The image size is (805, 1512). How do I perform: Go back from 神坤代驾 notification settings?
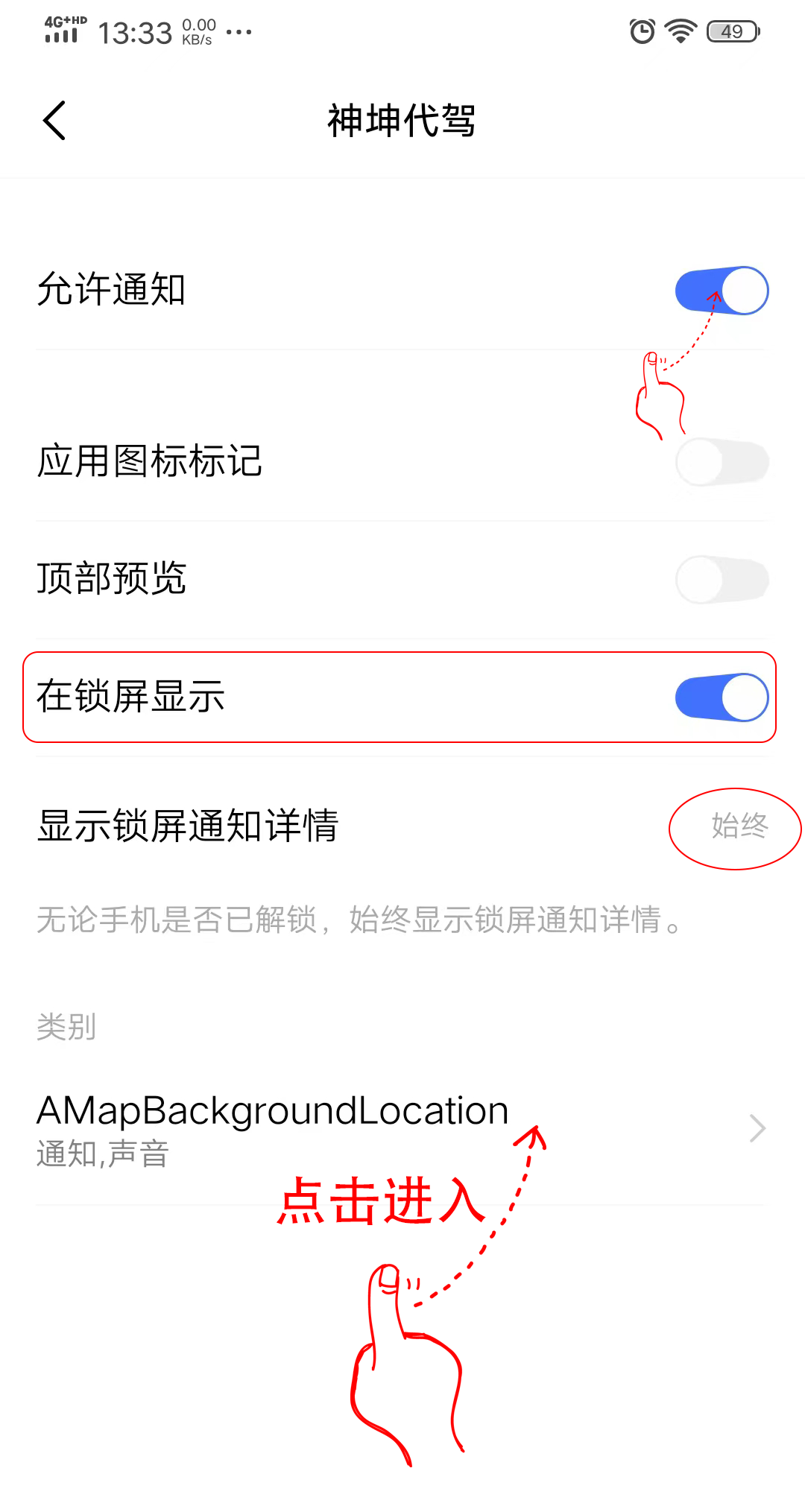54,121
